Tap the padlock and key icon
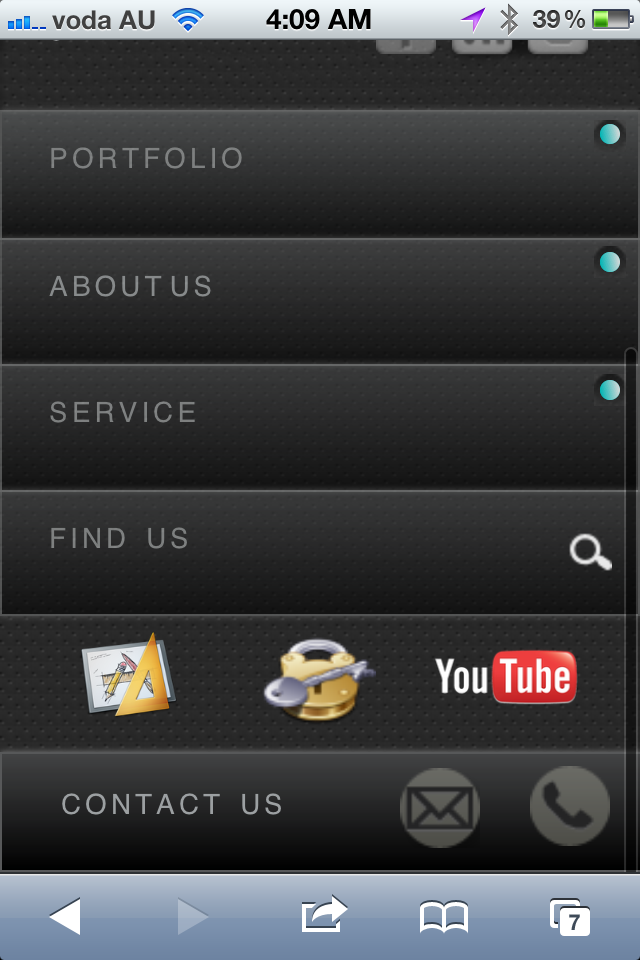Screen dimensions: 640x960 click(318, 680)
